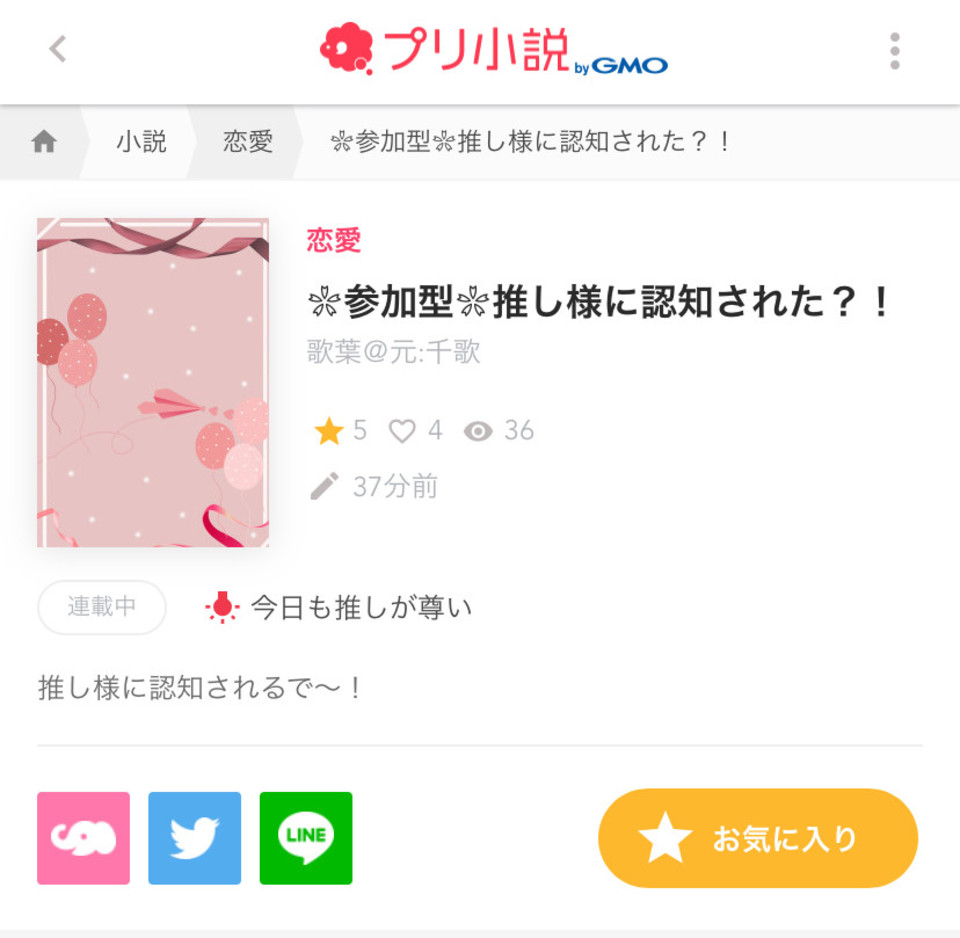Open the novel's pink balloon cover image
Screen dimensions: 960x938
click(153, 382)
